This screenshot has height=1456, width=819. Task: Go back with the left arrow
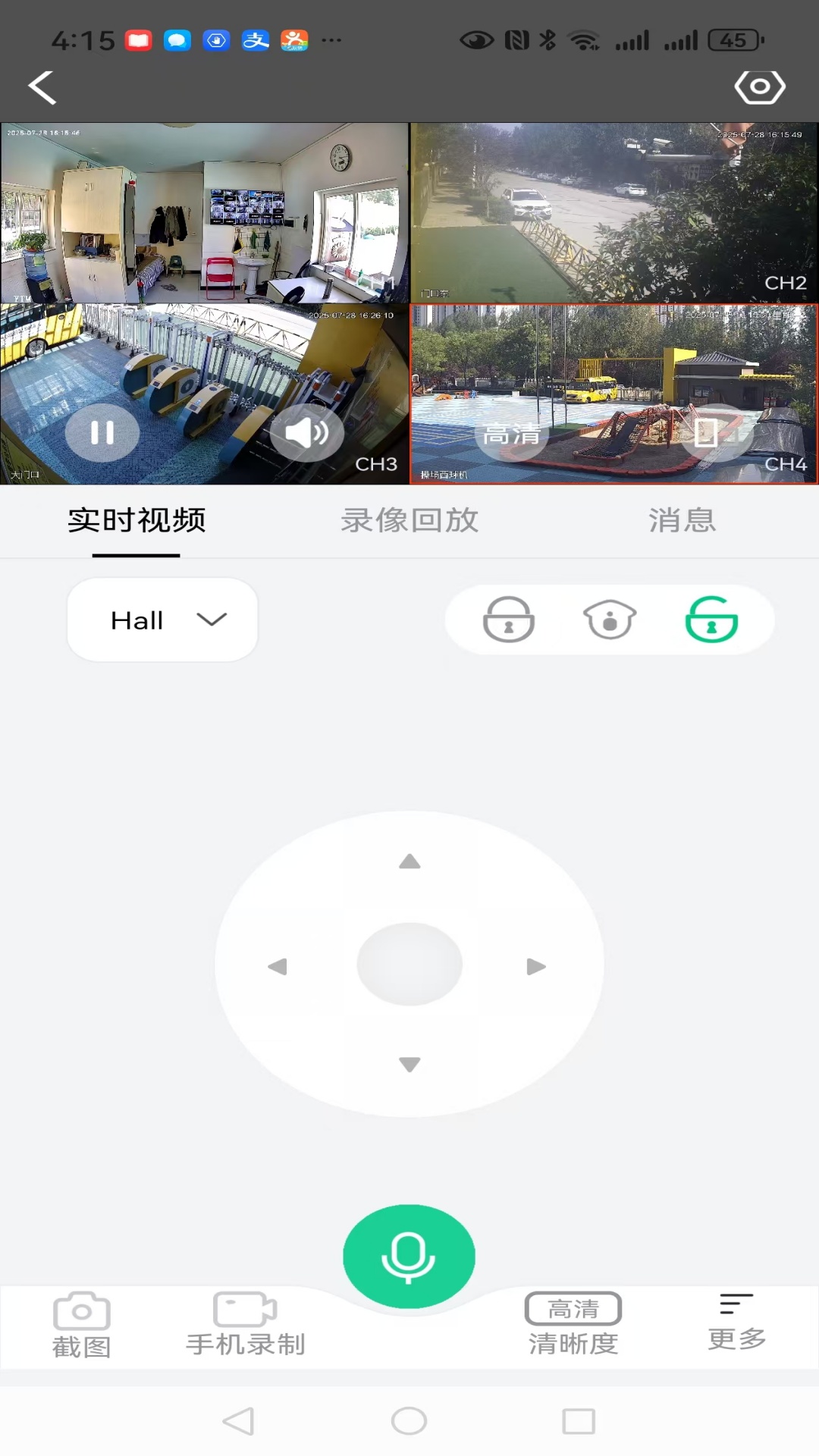point(43,86)
